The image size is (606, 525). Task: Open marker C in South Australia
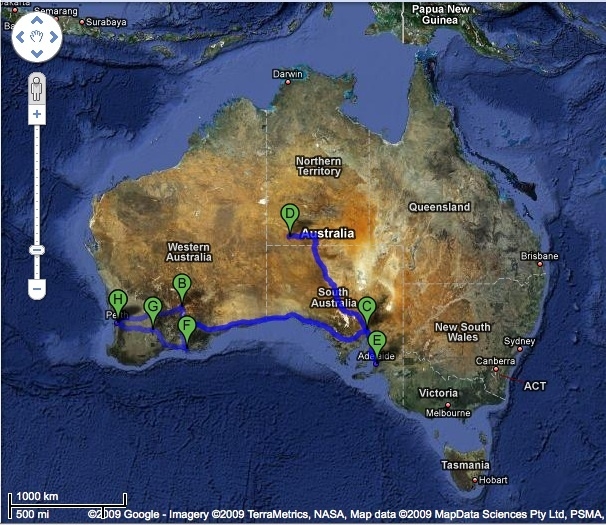click(367, 308)
